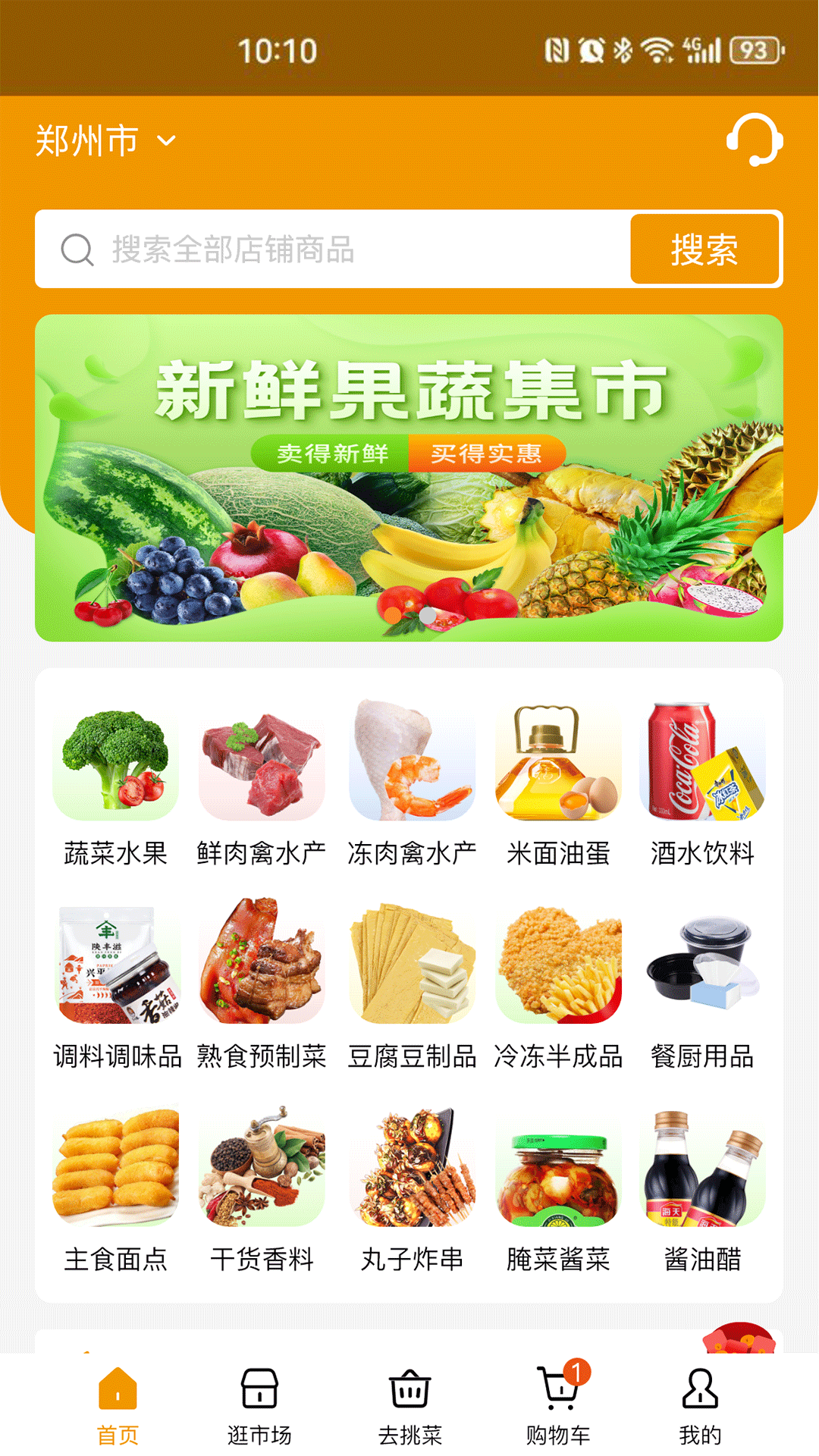Contact customer service via headset icon

[754, 140]
